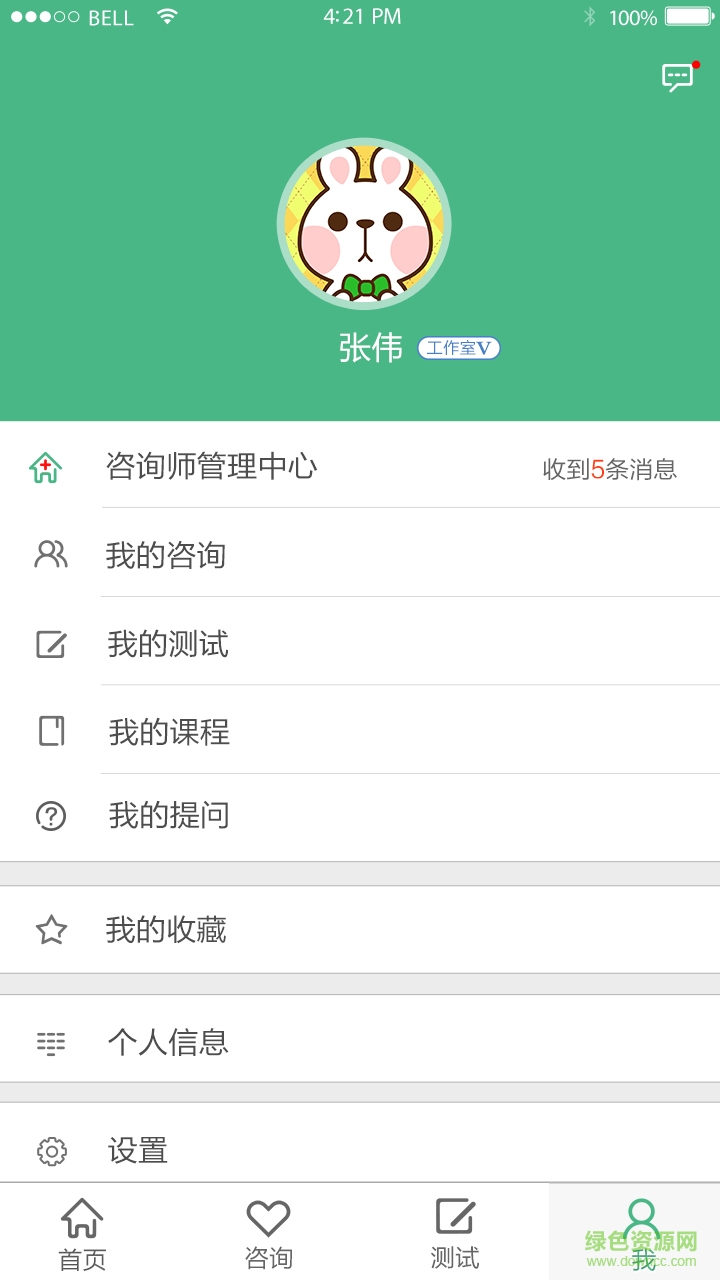Click the 工作室V badge next to 张伟
The height and width of the screenshot is (1280, 720).
click(x=460, y=348)
